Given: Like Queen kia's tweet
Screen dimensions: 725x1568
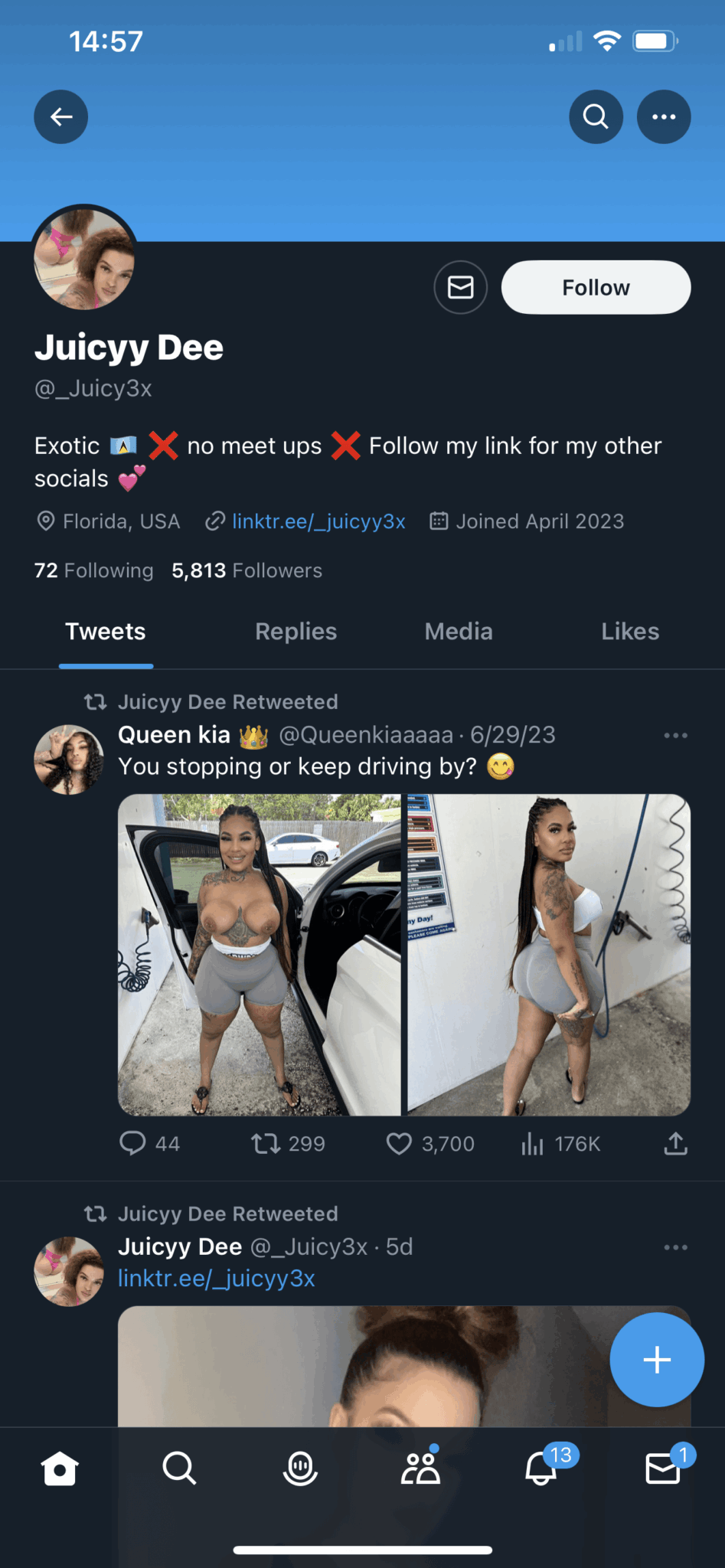Looking at the screenshot, I should 399,1143.
